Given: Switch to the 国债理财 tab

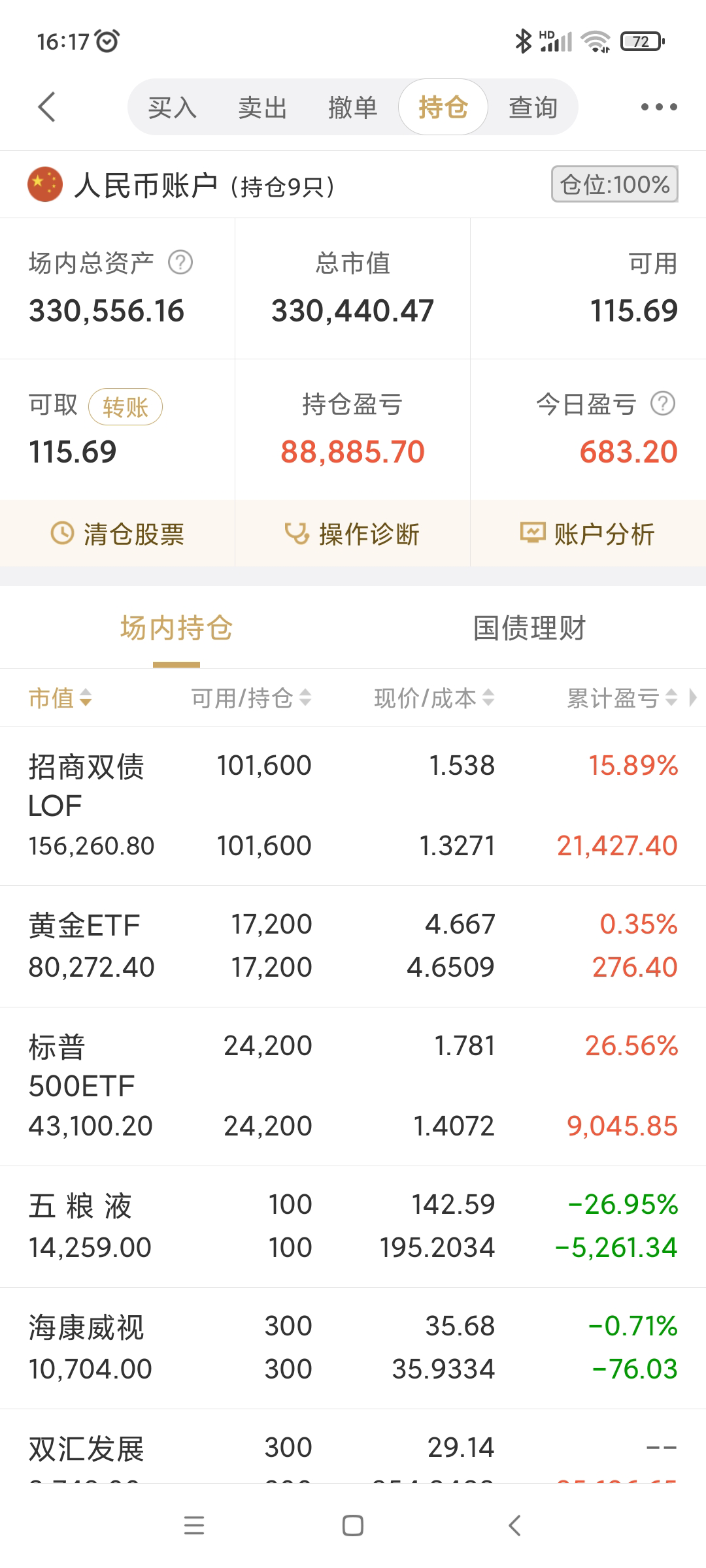Looking at the screenshot, I should pyautogui.click(x=529, y=628).
